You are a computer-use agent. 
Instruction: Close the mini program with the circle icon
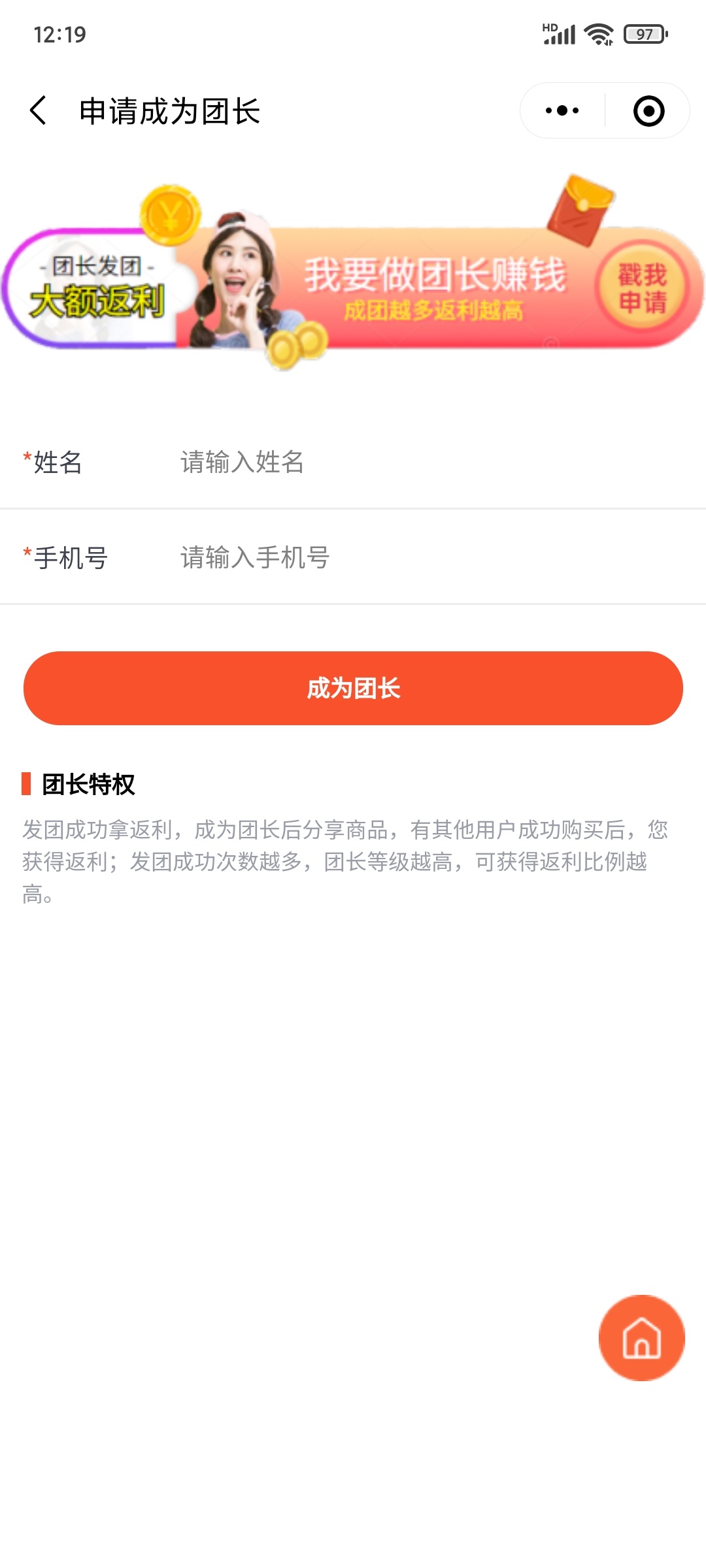tap(648, 110)
